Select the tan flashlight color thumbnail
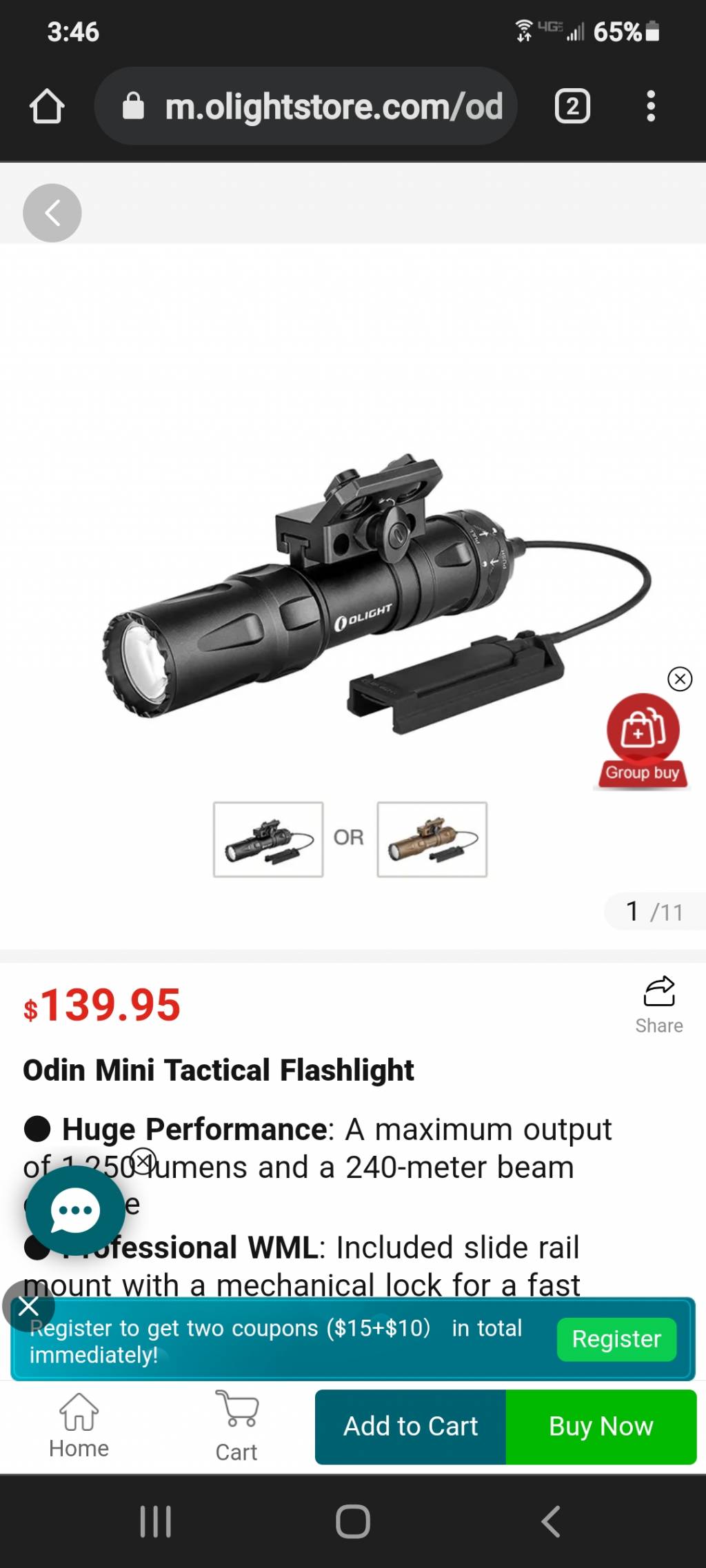This screenshot has height=1568, width=706. pos(432,839)
